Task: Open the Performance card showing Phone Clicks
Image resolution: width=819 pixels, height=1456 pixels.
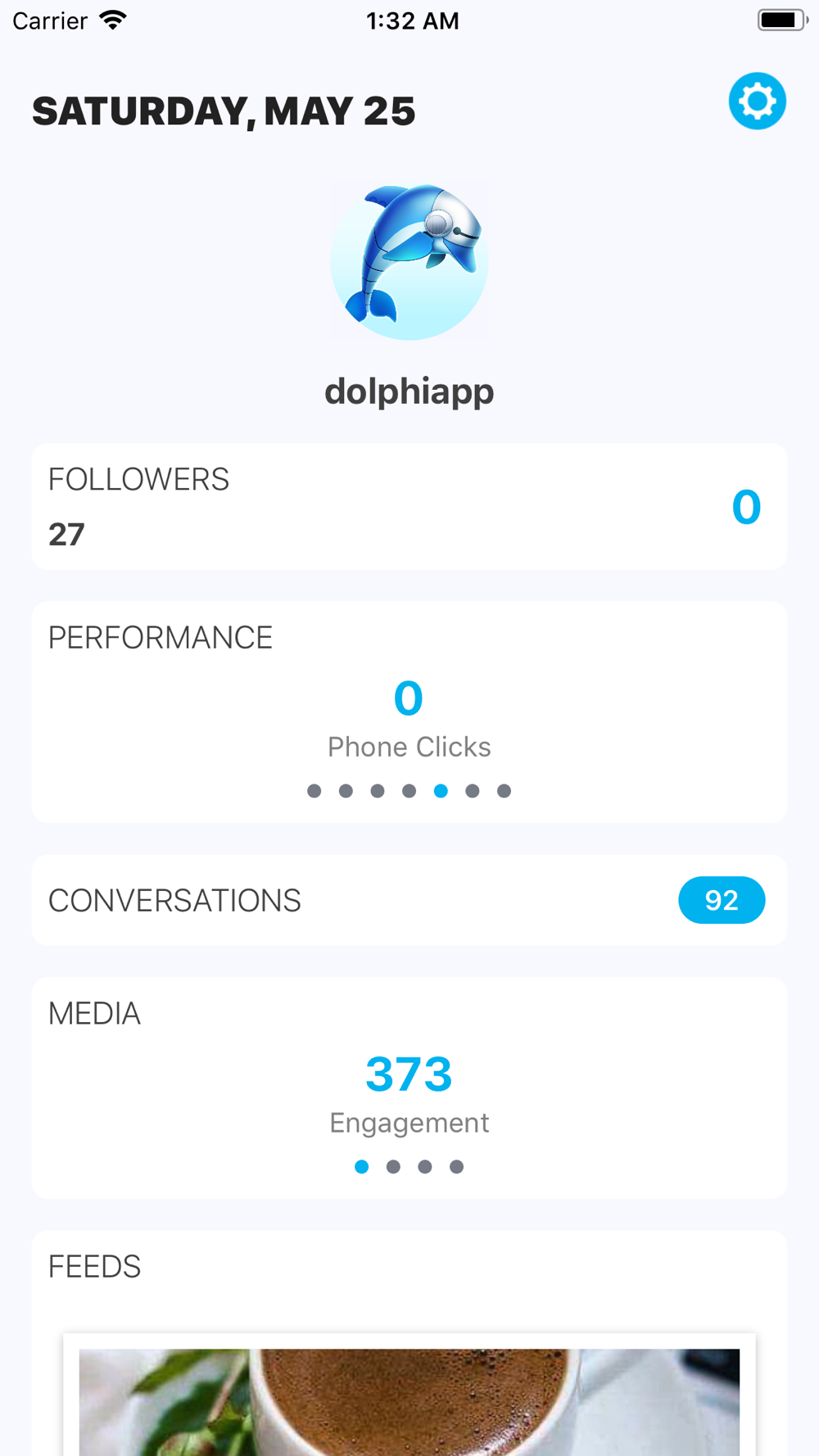Action: click(409, 712)
